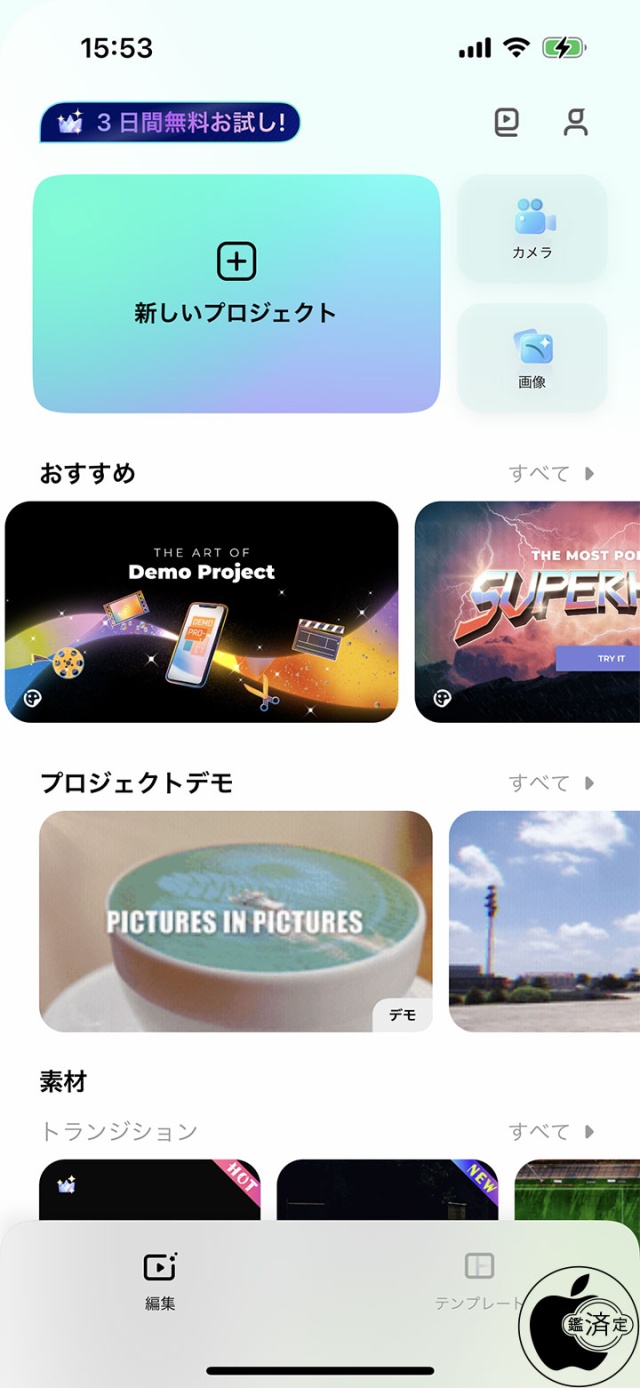This screenshot has width=640, height=1388.
Task: Open the NEW transition thumbnail
Action: [x=387, y=1190]
